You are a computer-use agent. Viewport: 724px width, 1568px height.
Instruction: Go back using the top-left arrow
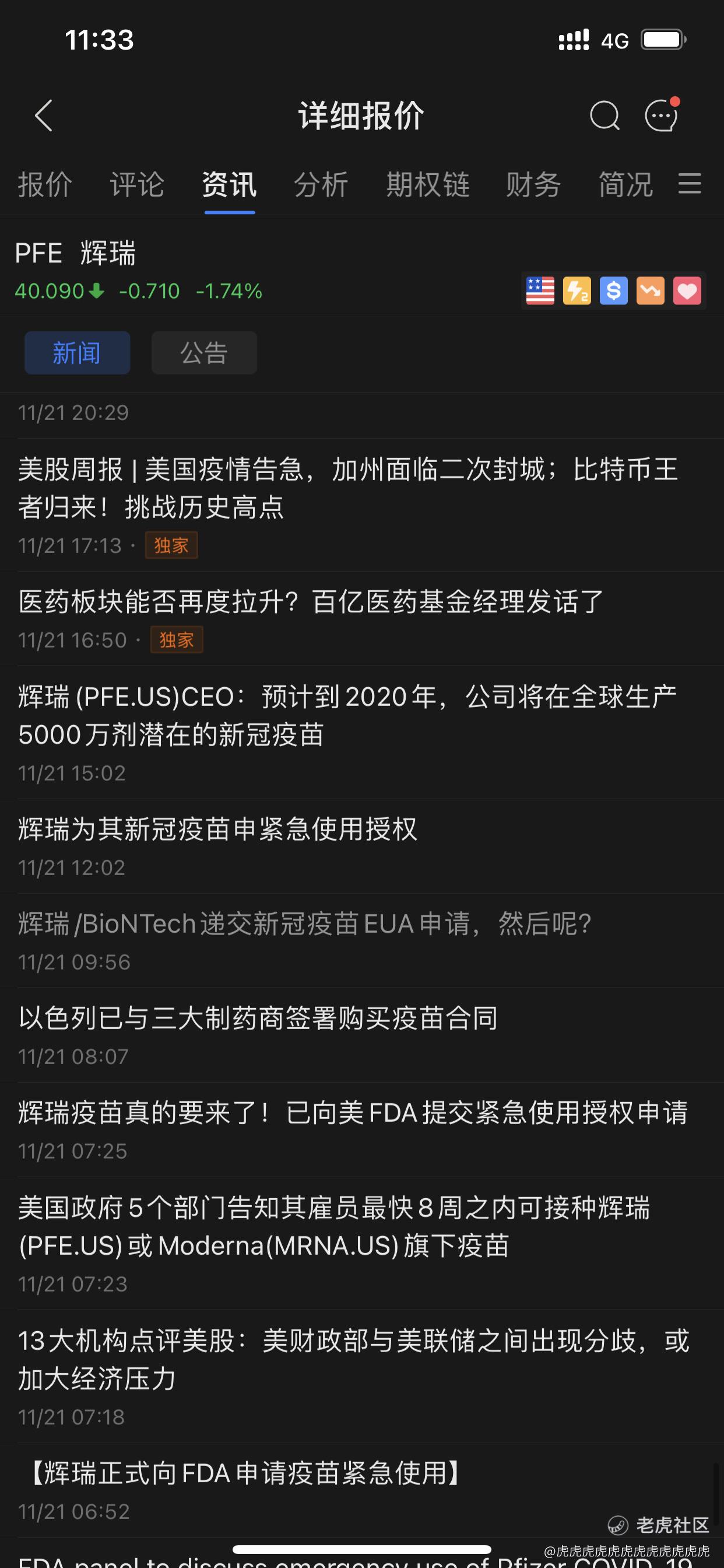(44, 116)
